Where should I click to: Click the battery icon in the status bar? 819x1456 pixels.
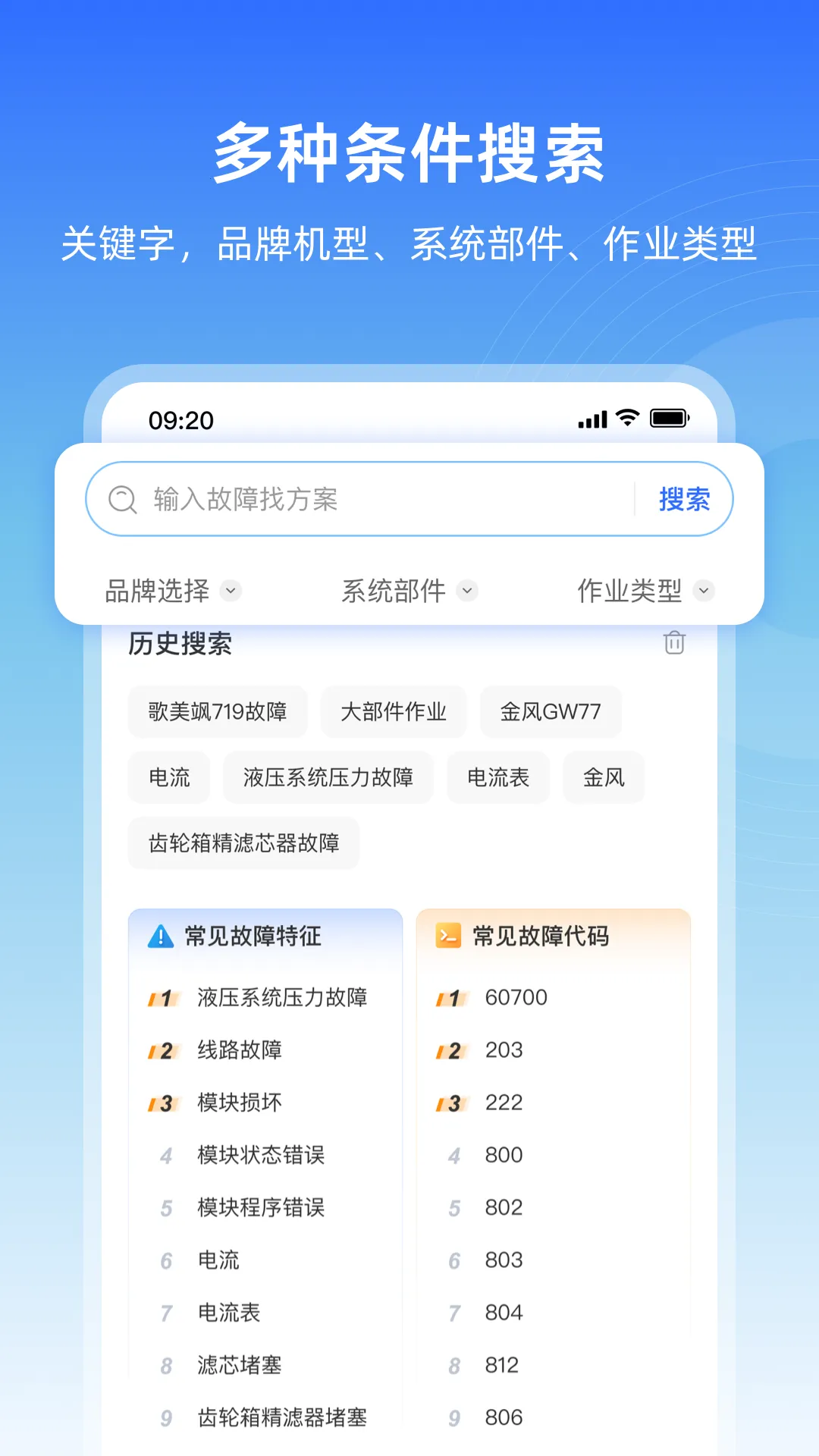pyautogui.click(x=670, y=417)
